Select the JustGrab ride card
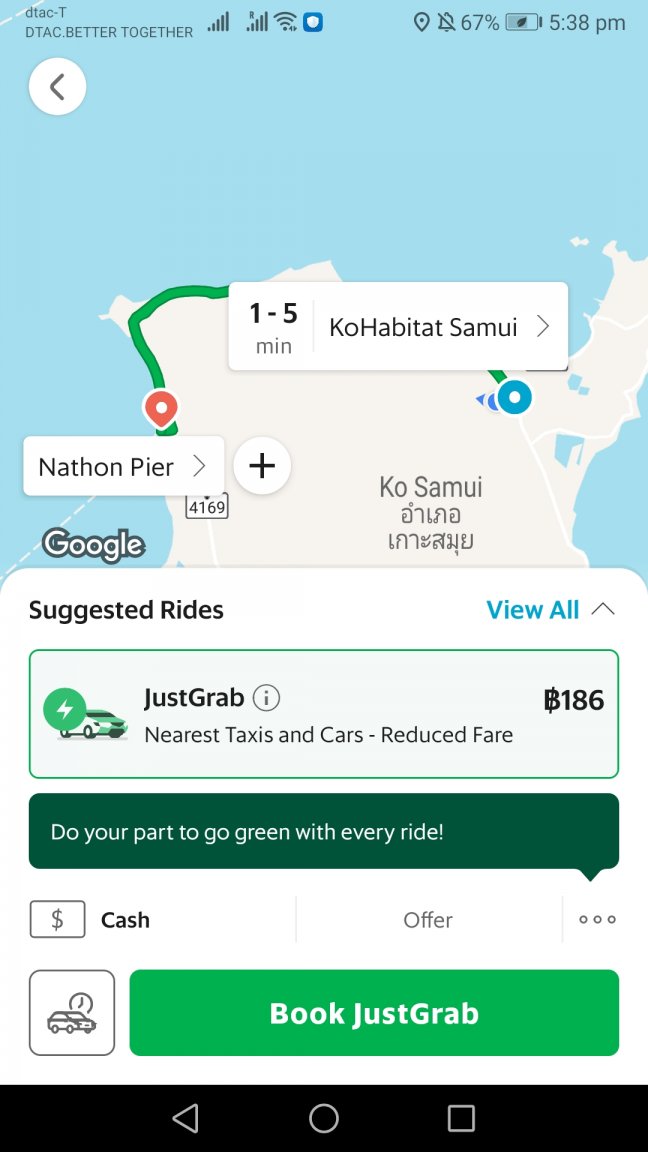This screenshot has width=648, height=1152. [x=323, y=714]
